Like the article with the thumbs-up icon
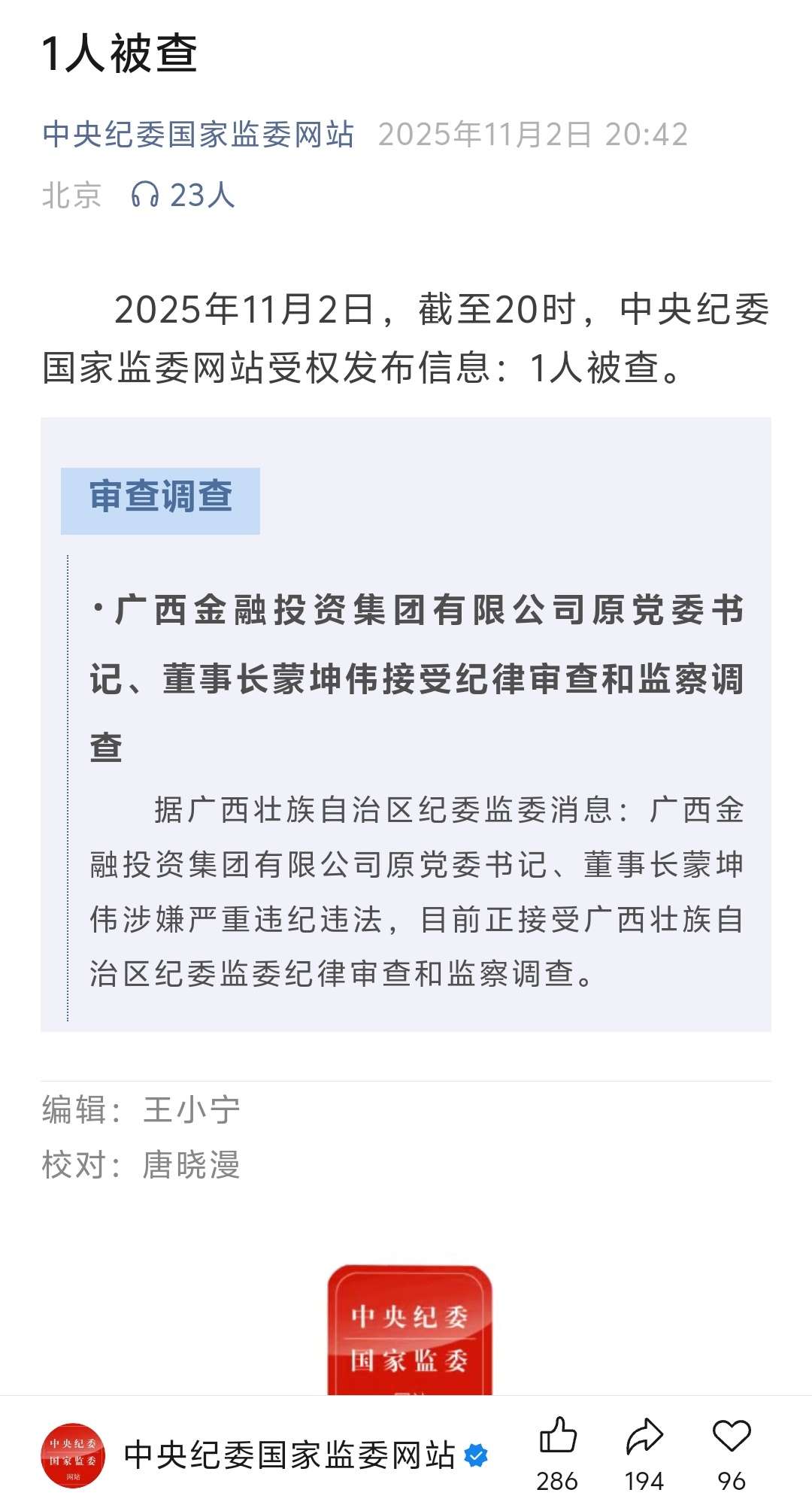This screenshot has width=812, height=1511. click(x=557, y=1436)
